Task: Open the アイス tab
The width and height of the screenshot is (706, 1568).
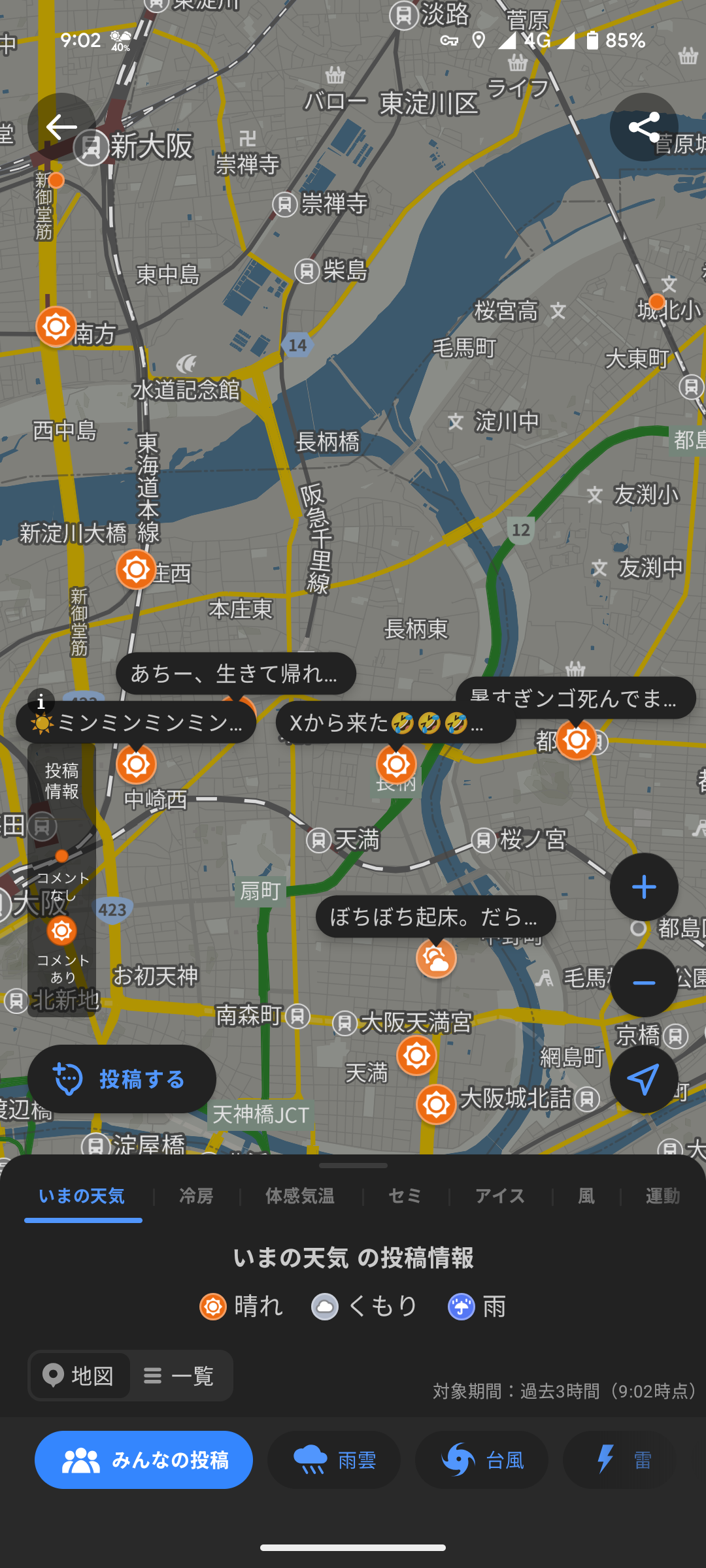Action: [x=500, y=1196]
